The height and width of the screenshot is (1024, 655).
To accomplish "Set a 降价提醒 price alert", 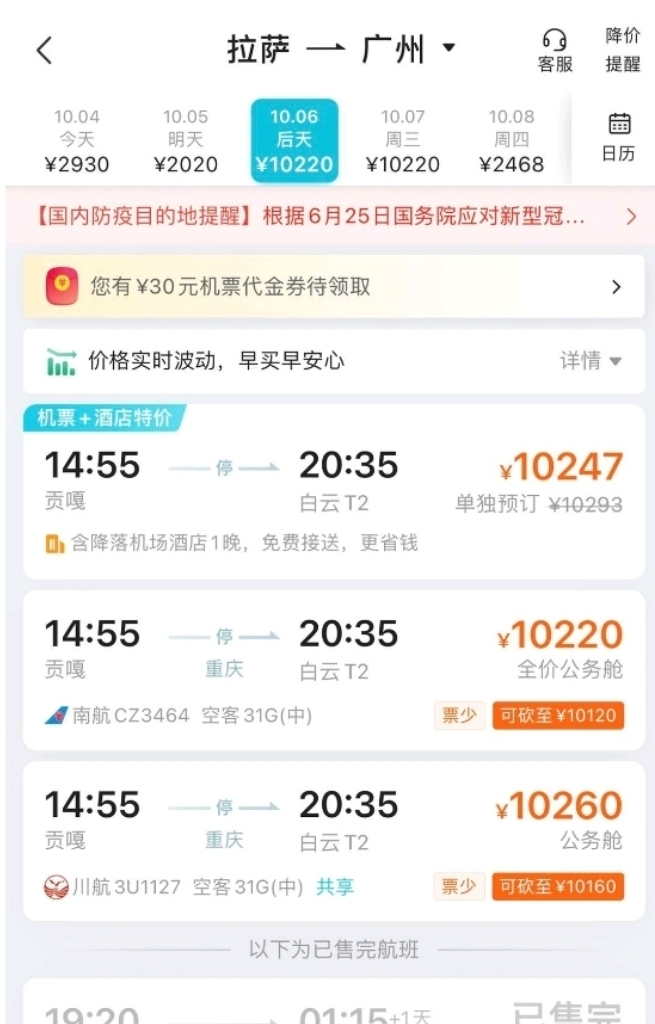I will tap(622, 50).
